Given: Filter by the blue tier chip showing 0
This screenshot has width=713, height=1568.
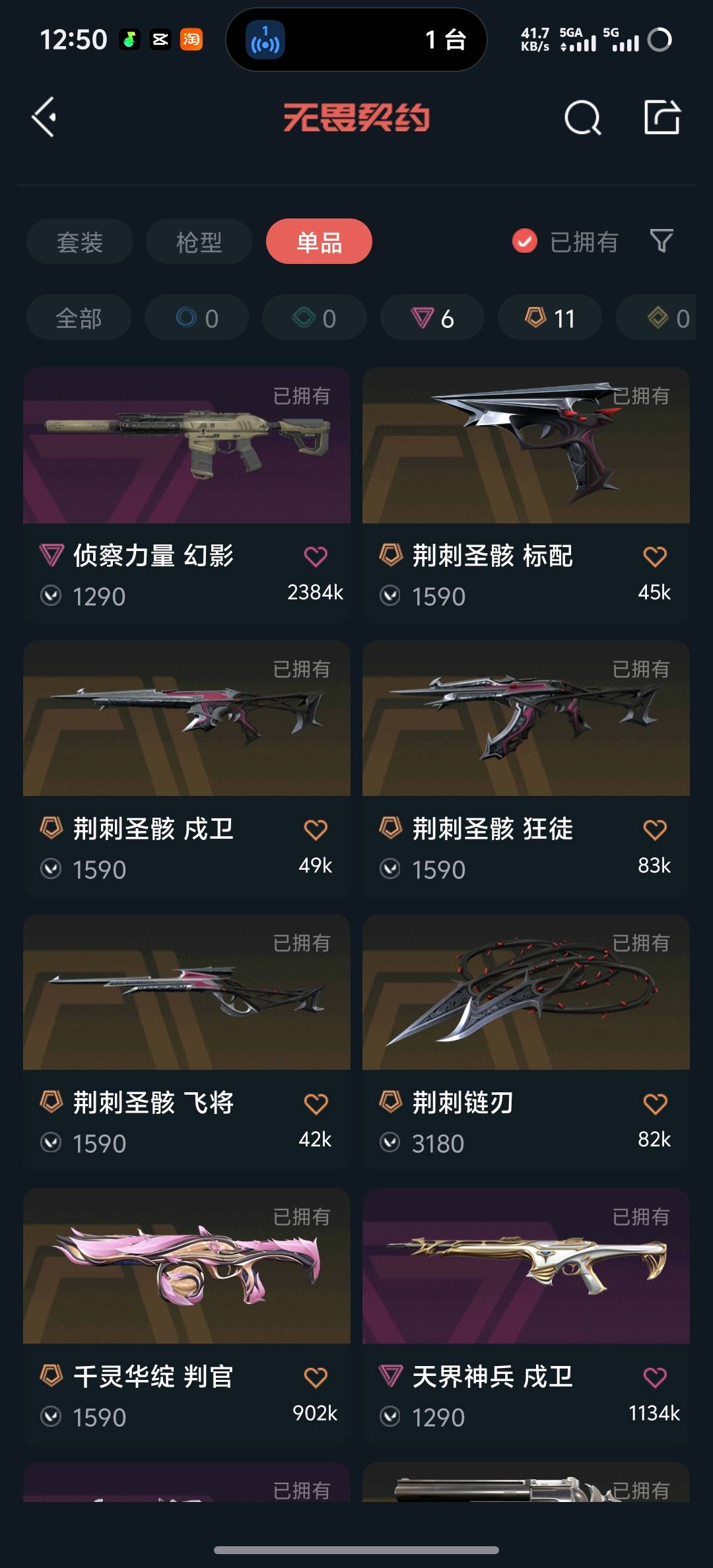Looking at the screenshot, I should (197, 318).
